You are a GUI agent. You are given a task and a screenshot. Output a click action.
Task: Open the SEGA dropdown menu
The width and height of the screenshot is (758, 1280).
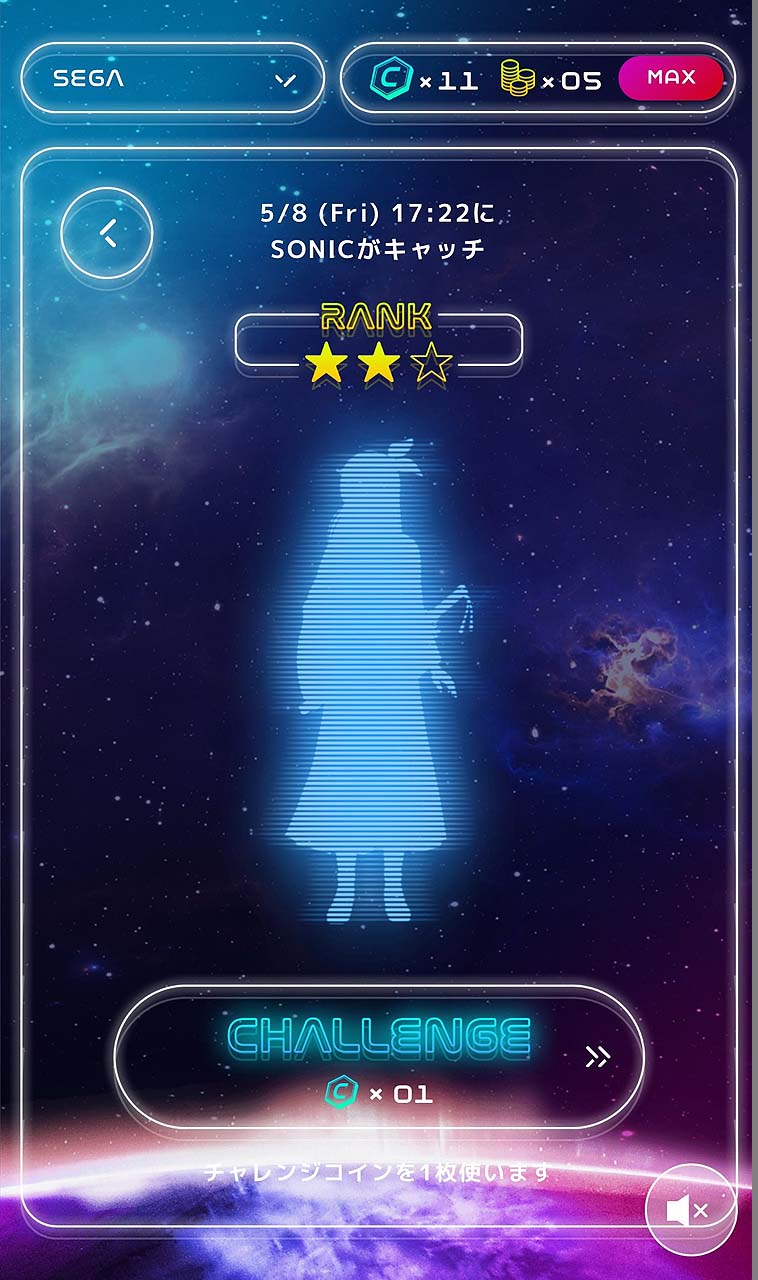[x=173, y=78]
